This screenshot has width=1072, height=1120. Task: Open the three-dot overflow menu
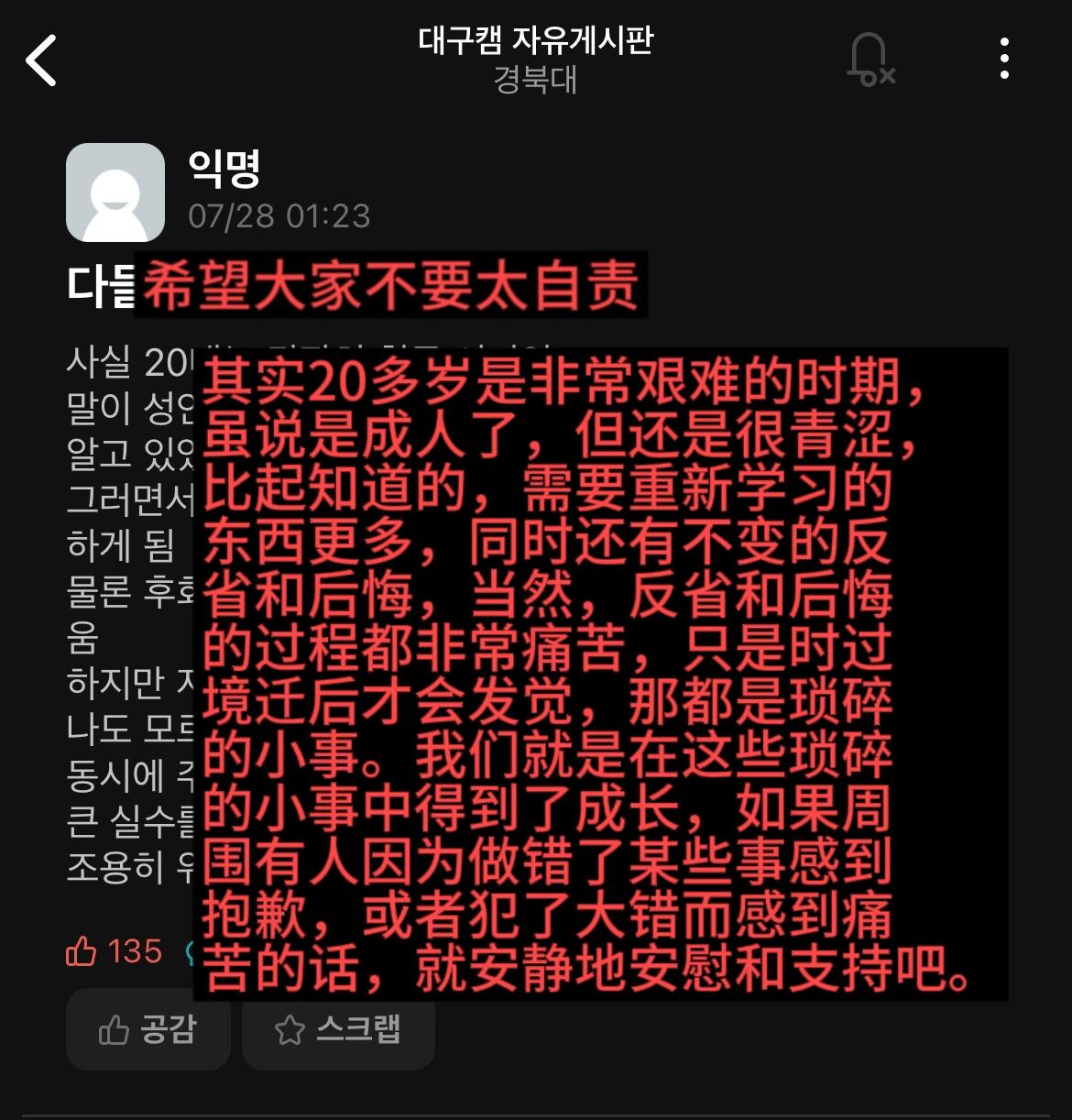pos(1004,59)
